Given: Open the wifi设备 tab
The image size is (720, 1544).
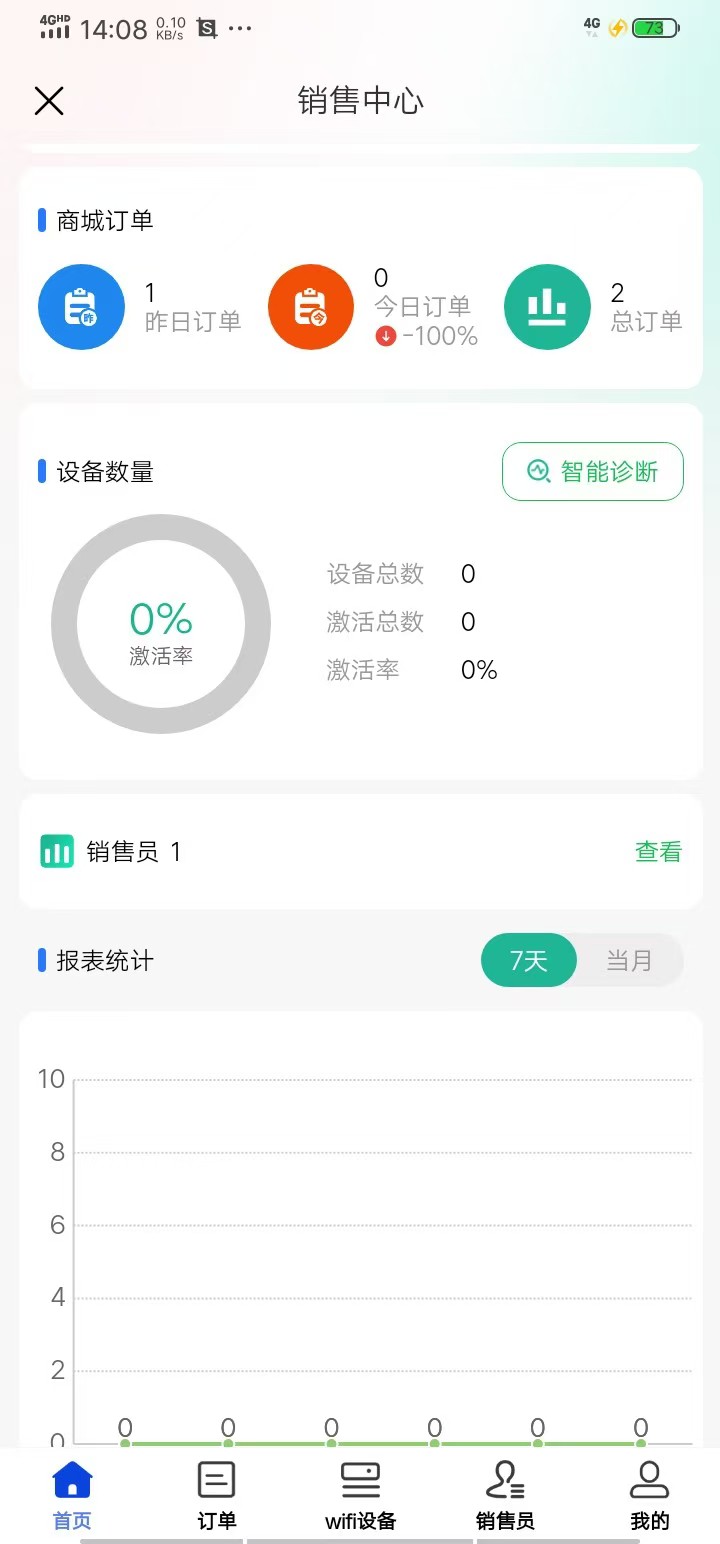Looking at the screenshot, I should tap(361, 1495).
